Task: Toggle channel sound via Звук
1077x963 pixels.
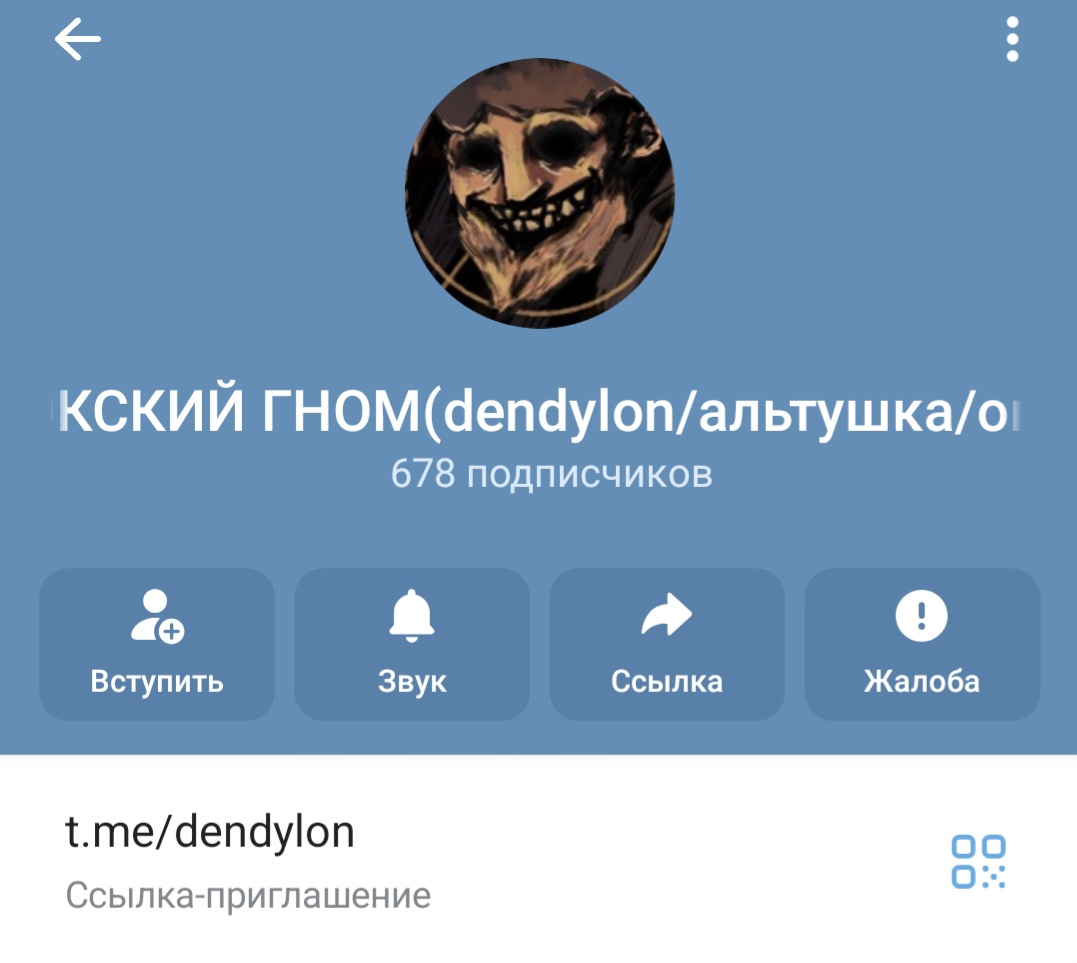Action: 412,644
